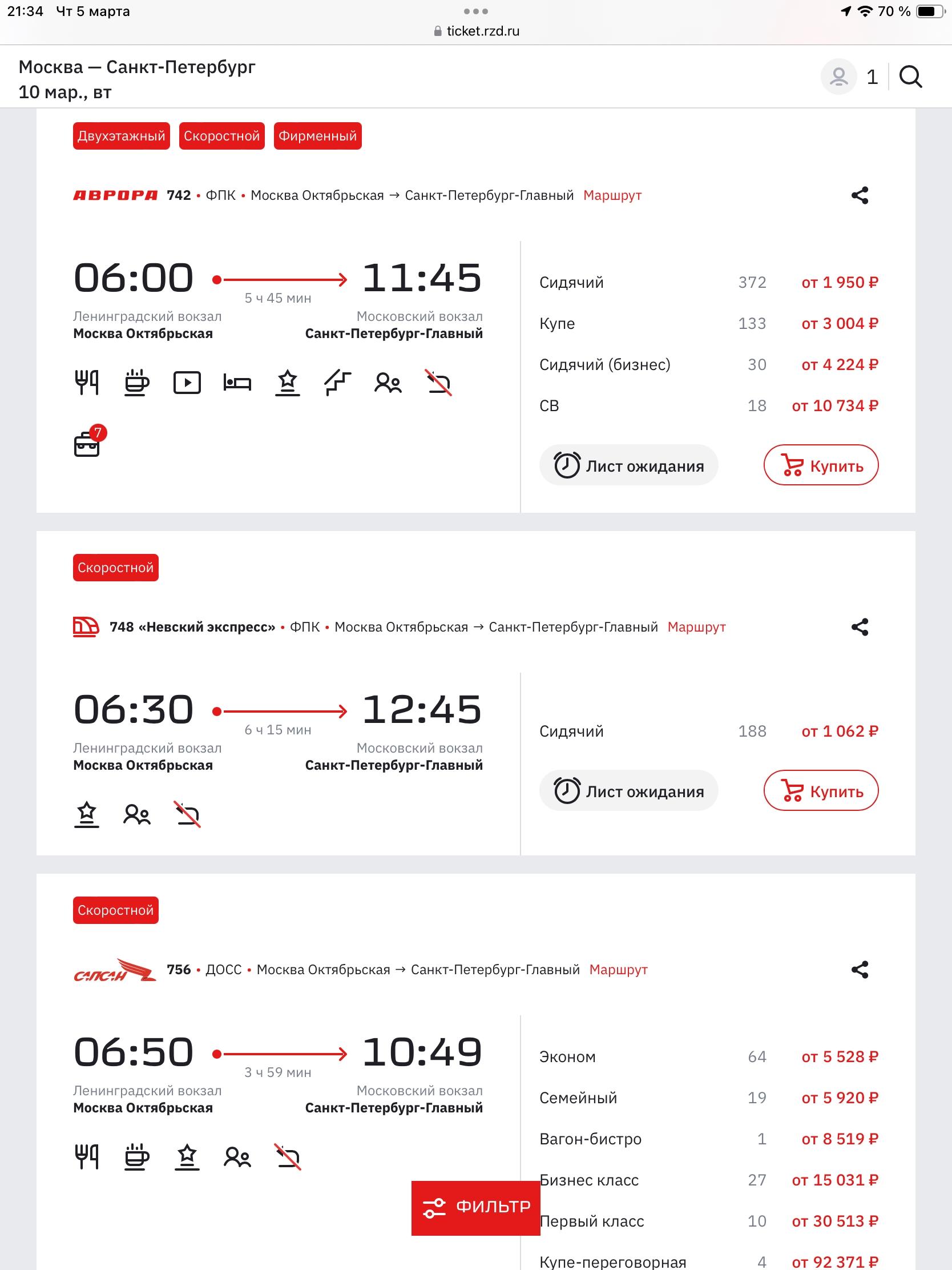Viewport: 952px width, 1270px height.
Task: View Маршрут of Невский экспресс 748
Action: point(696,627)
